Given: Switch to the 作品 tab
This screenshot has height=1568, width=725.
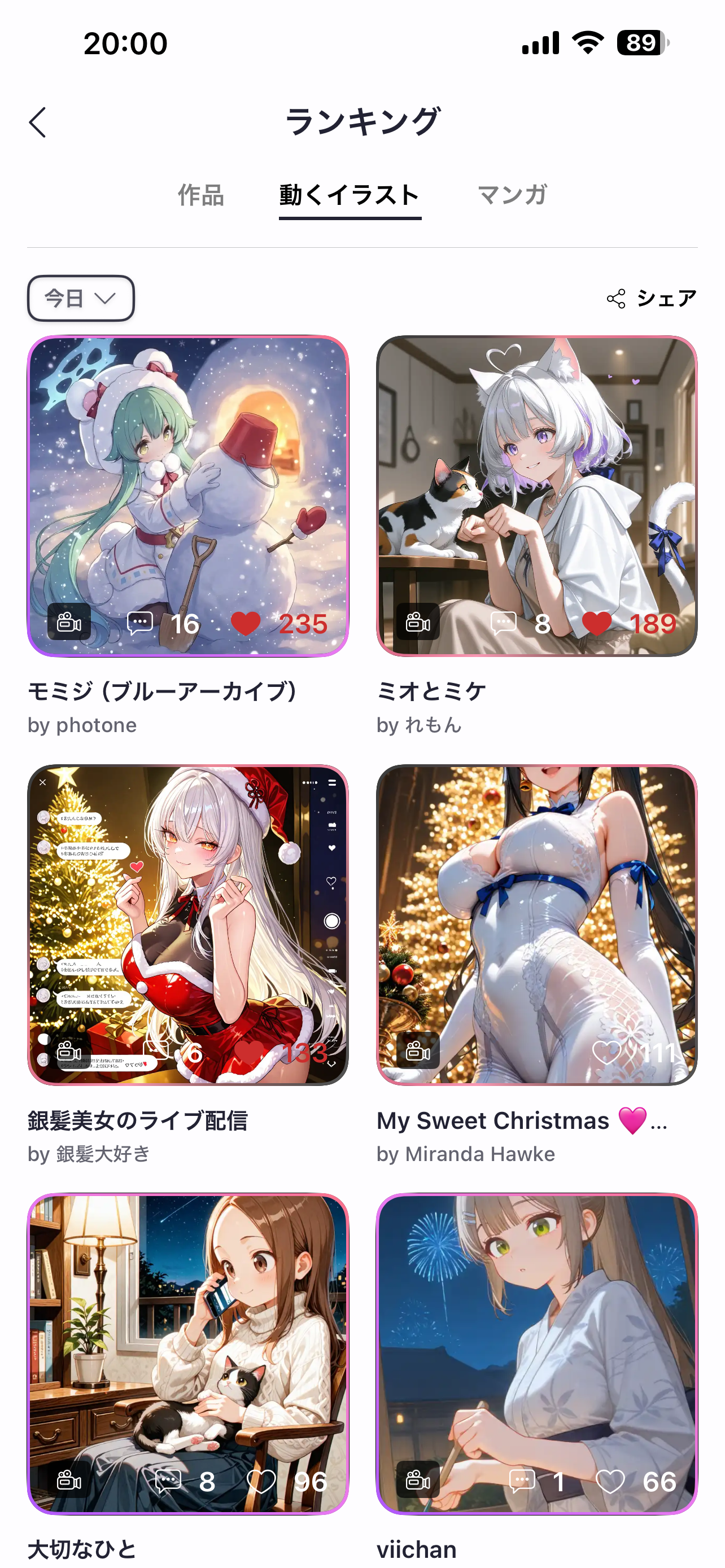Looking at the screenshot, I should tap(201, 195).
